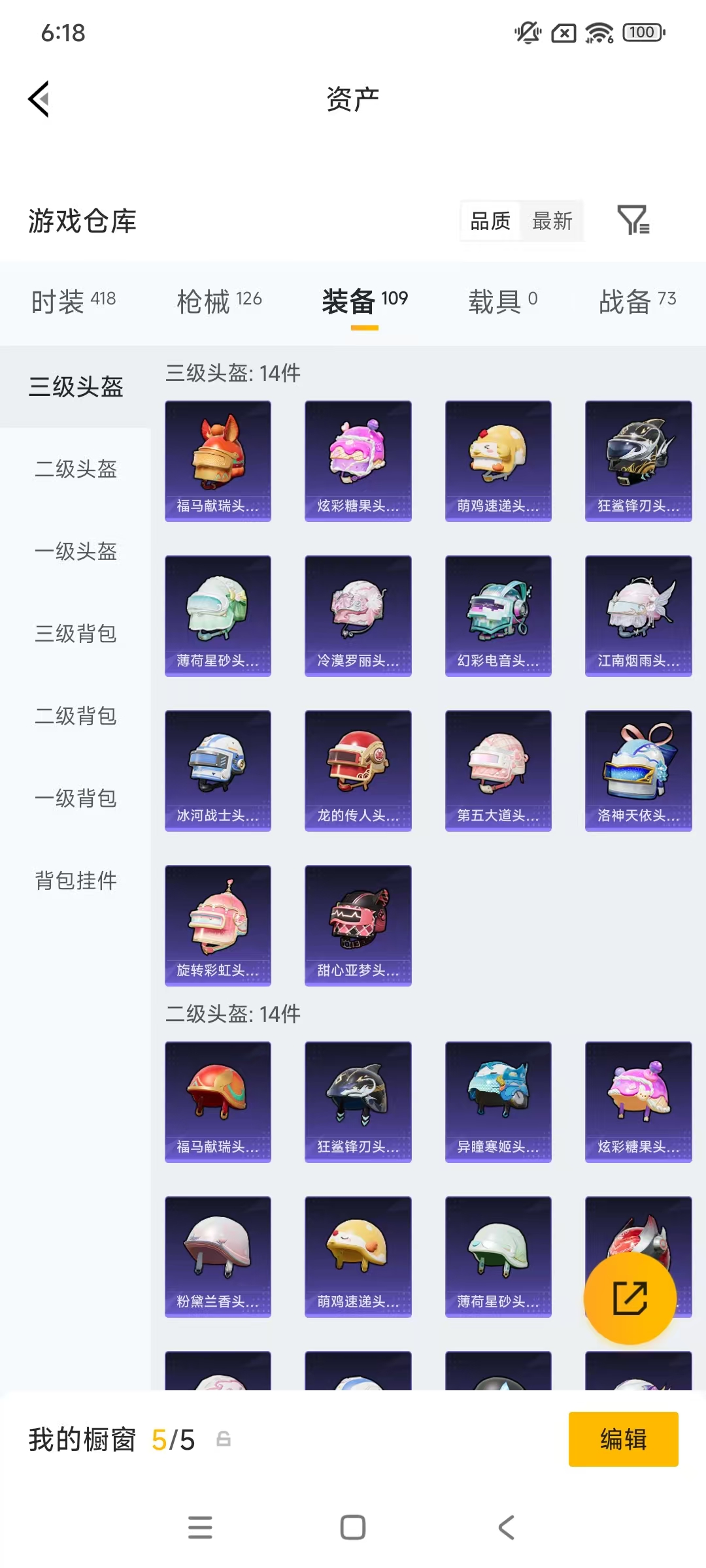Enable 最新 sorting
Screen dimensions: 706x1568
tap(552, 221)
